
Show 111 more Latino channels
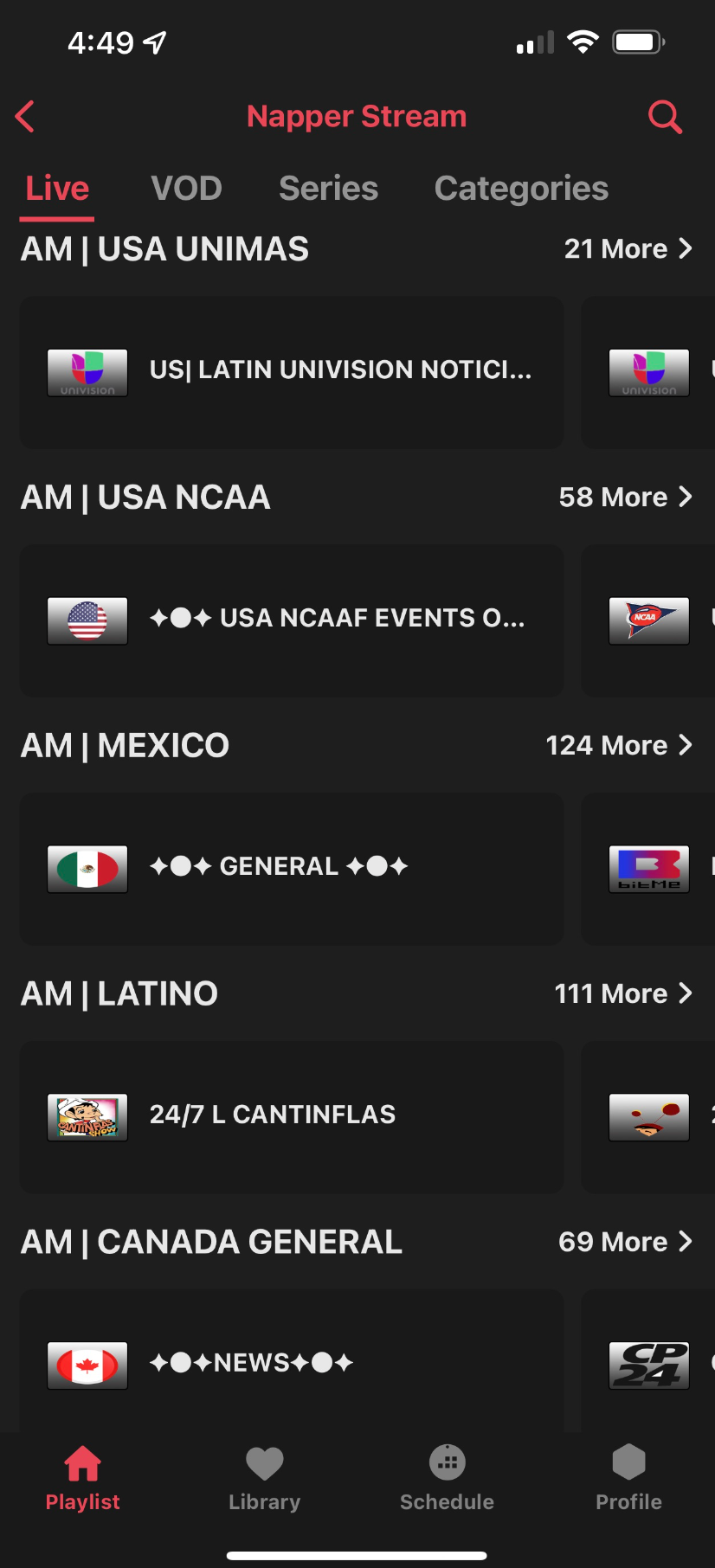[622, 994]
